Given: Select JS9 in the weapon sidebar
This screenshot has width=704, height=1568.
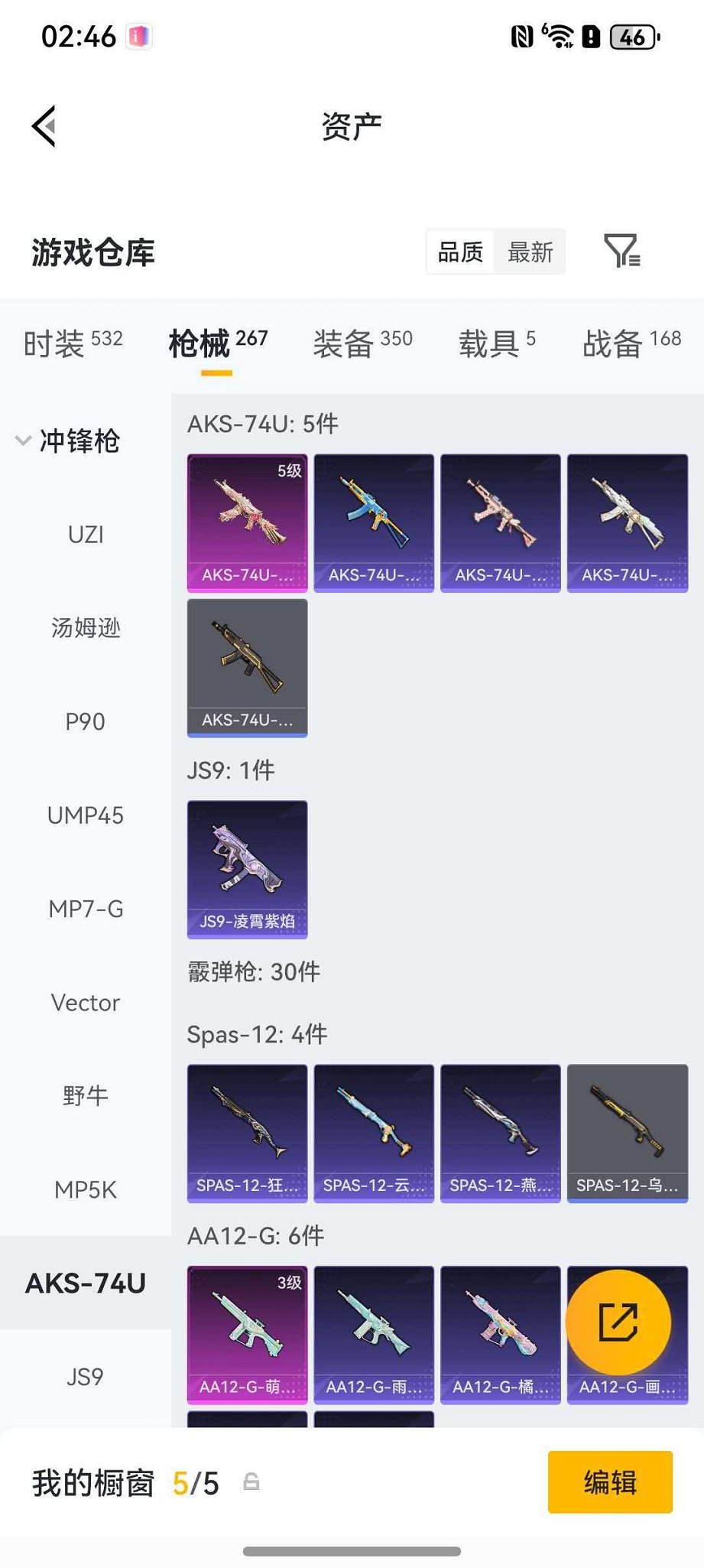Looking at the screenshot, I should [84, 1375].
